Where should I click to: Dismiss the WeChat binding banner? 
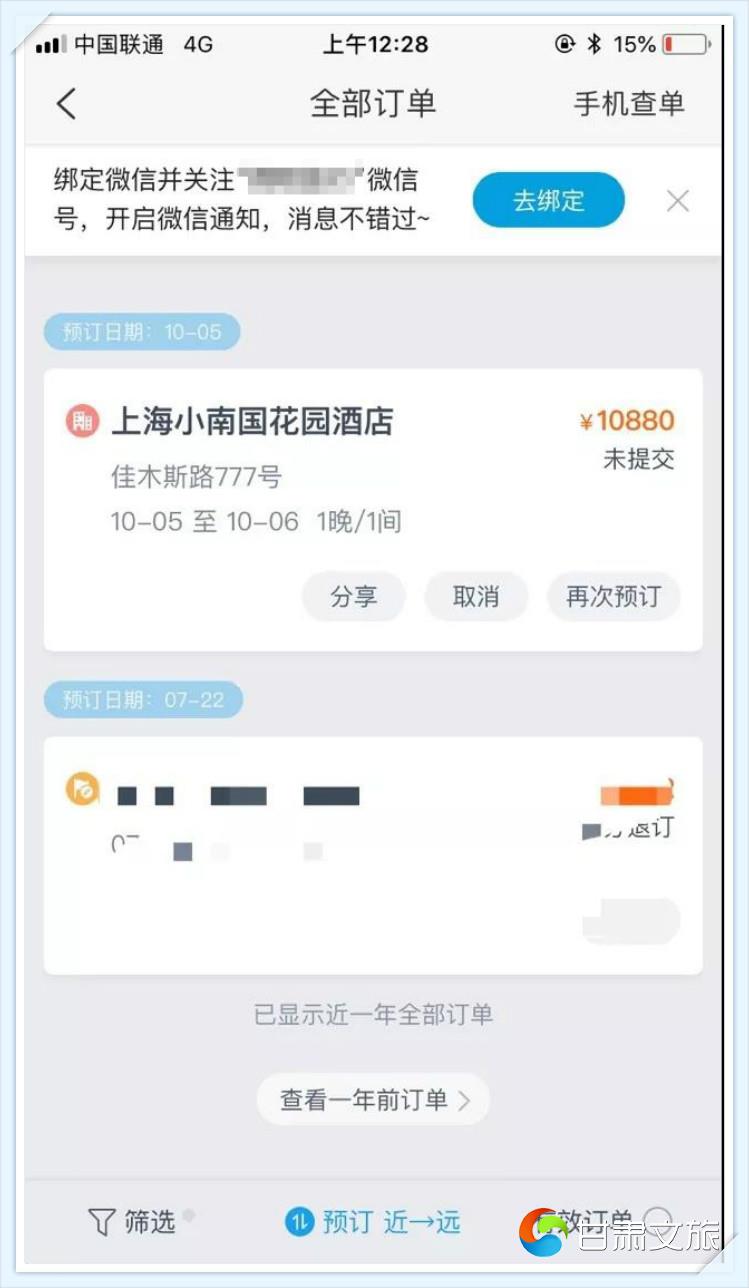(678, 201)
